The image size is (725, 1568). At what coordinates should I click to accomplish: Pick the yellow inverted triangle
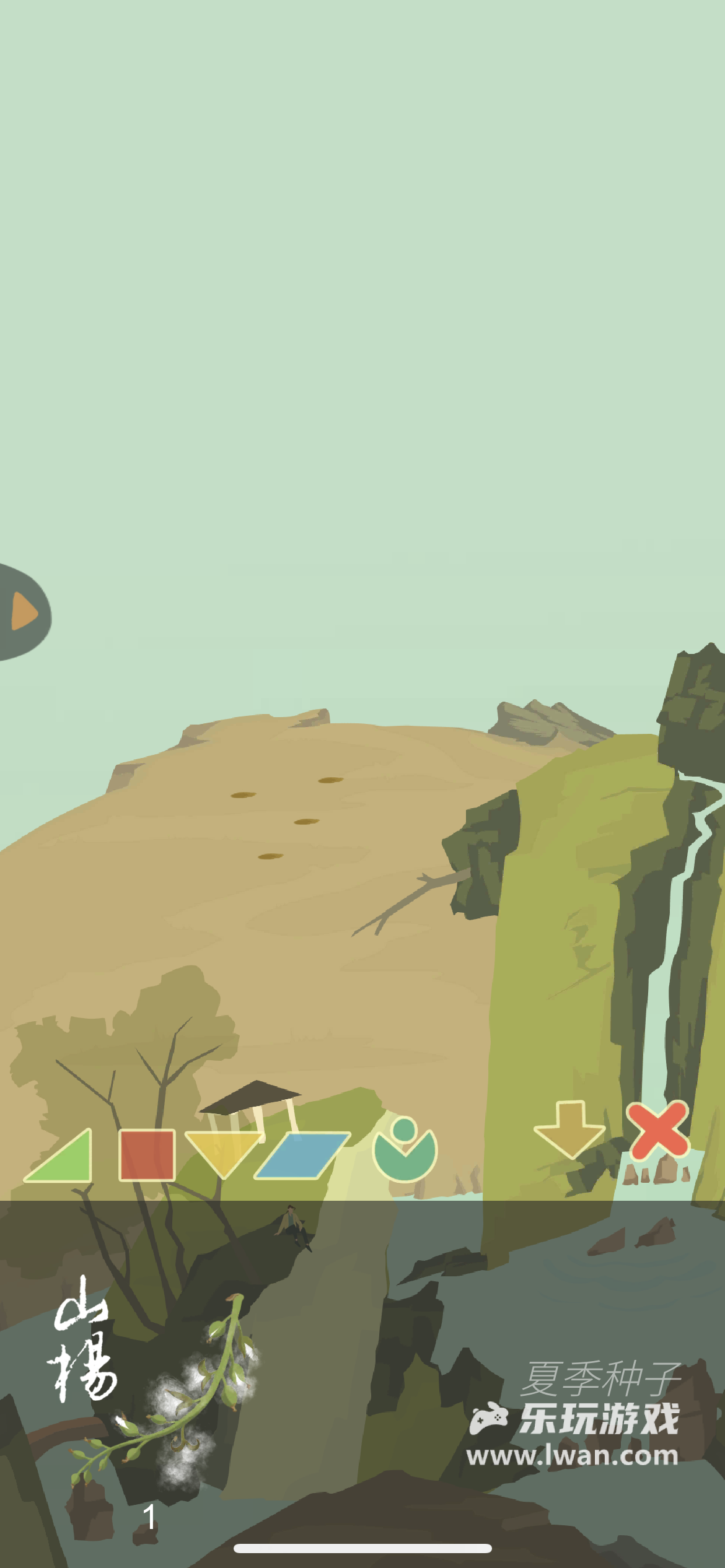pyautogui.click(x=223, y=1152)
